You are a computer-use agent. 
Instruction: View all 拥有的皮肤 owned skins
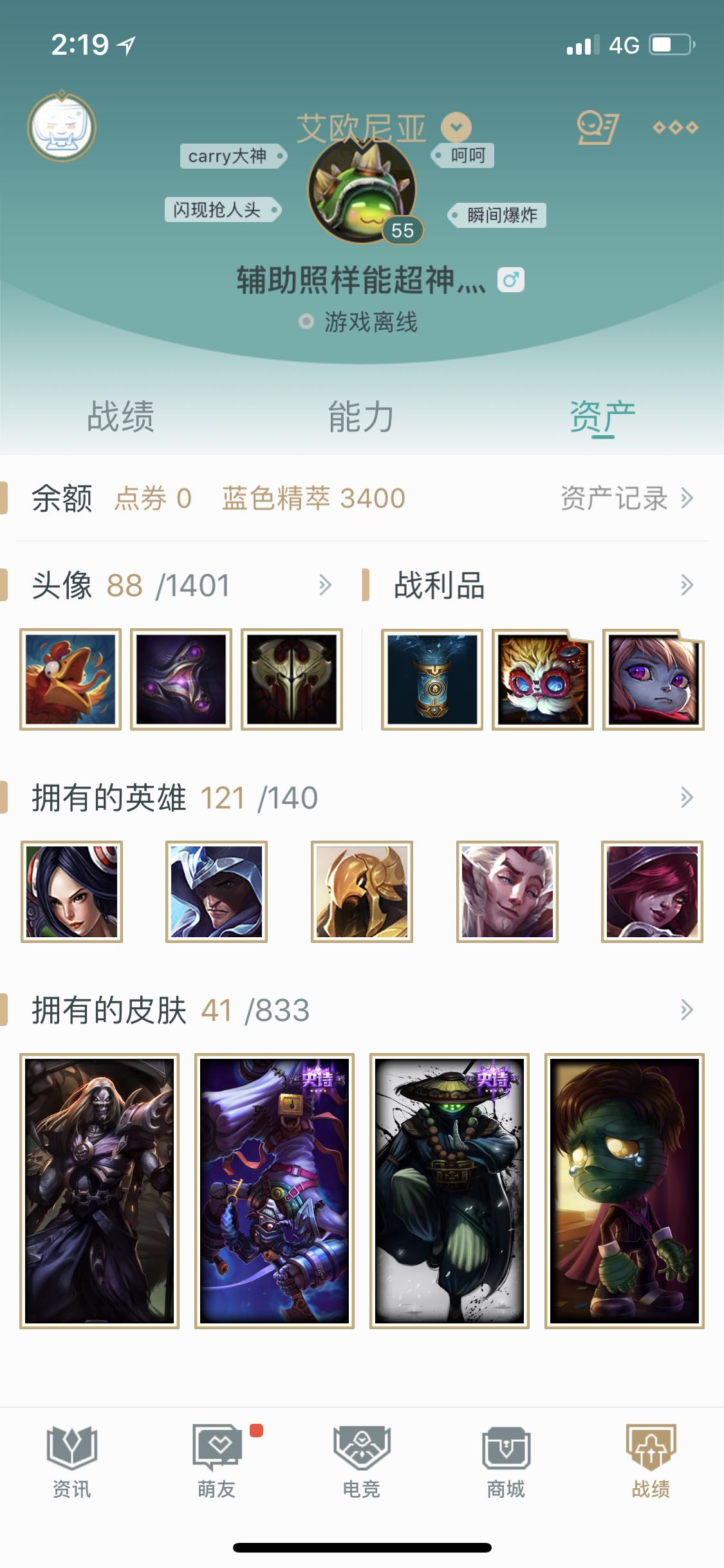click(x=686, y=1010)
